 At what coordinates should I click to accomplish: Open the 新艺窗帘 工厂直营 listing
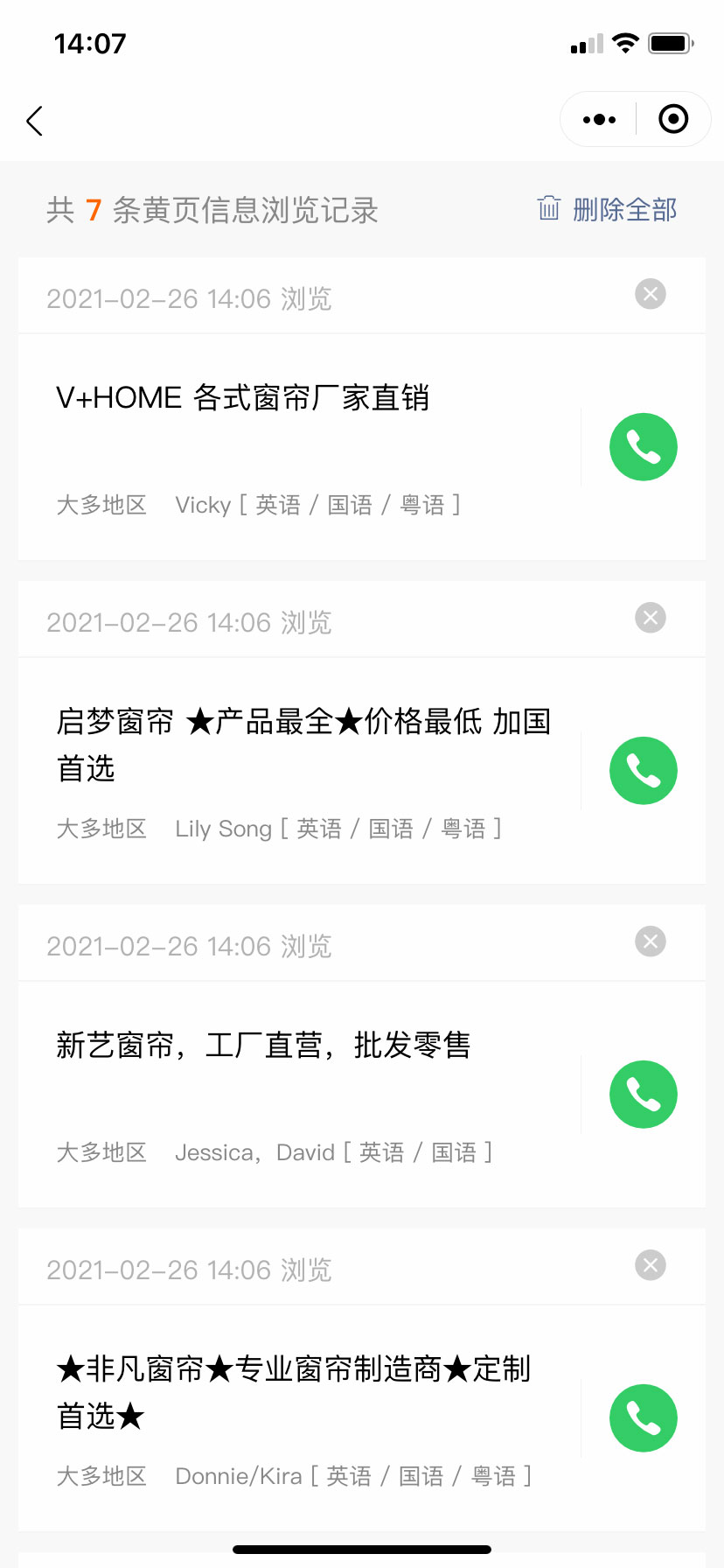coord(263,1046)
